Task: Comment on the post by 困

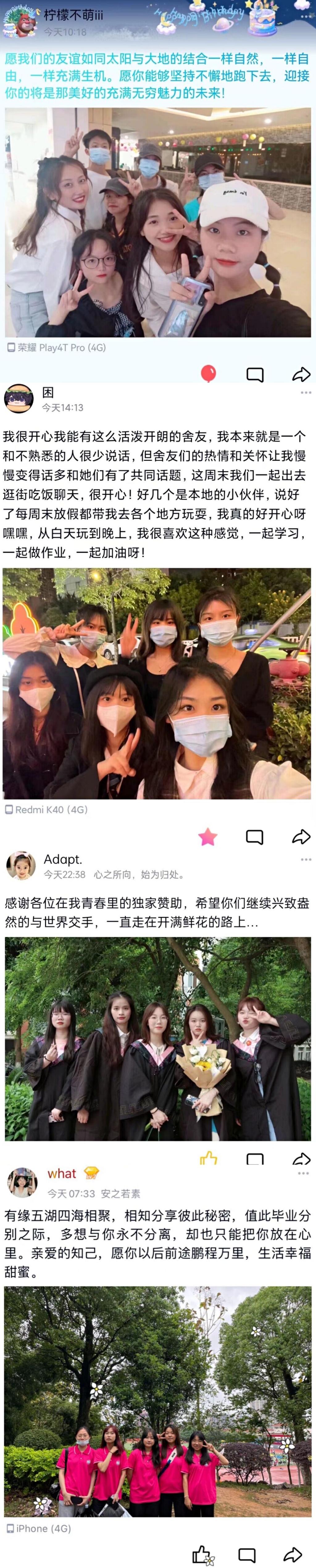Action: tap(255, 838)
